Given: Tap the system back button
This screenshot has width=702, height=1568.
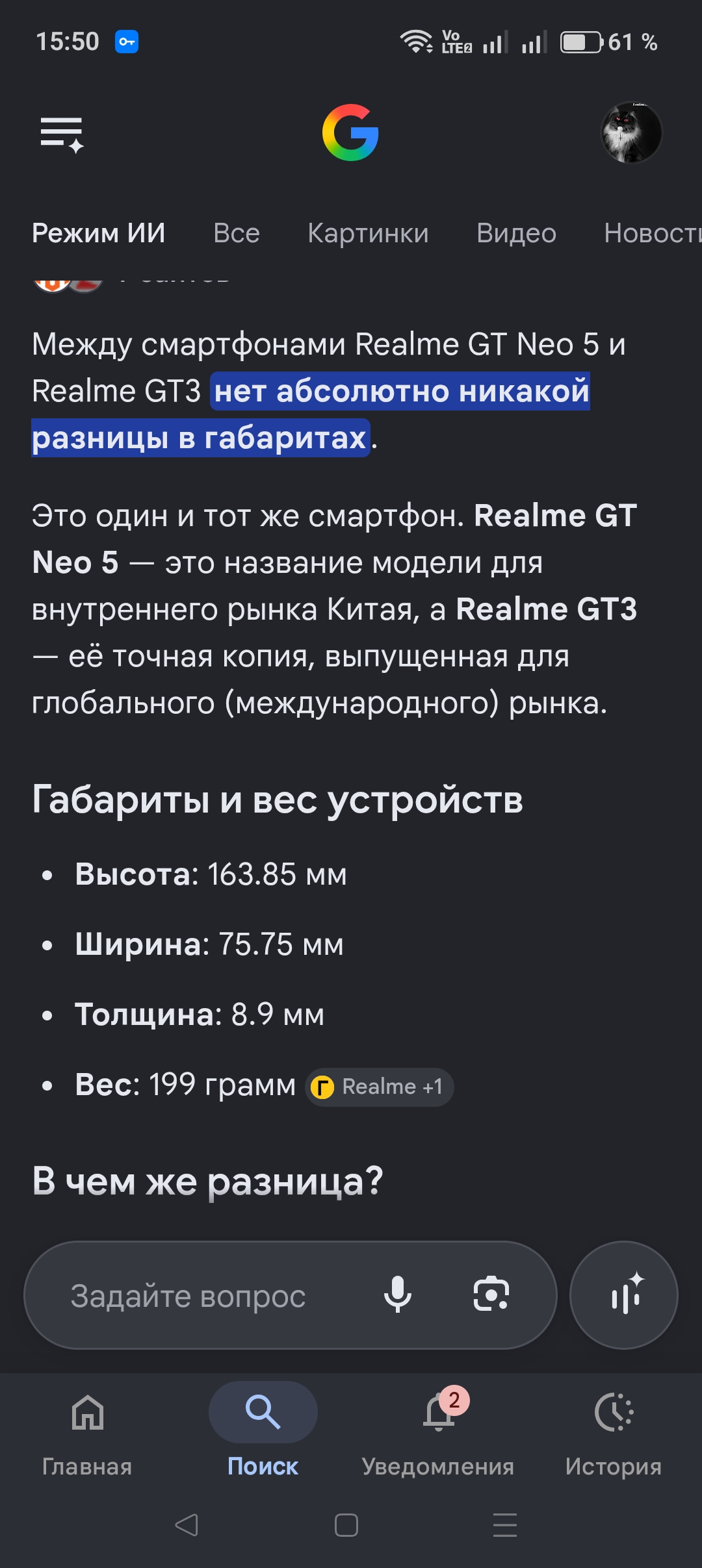Looking at the screenshot, I should click(187, 1524).
